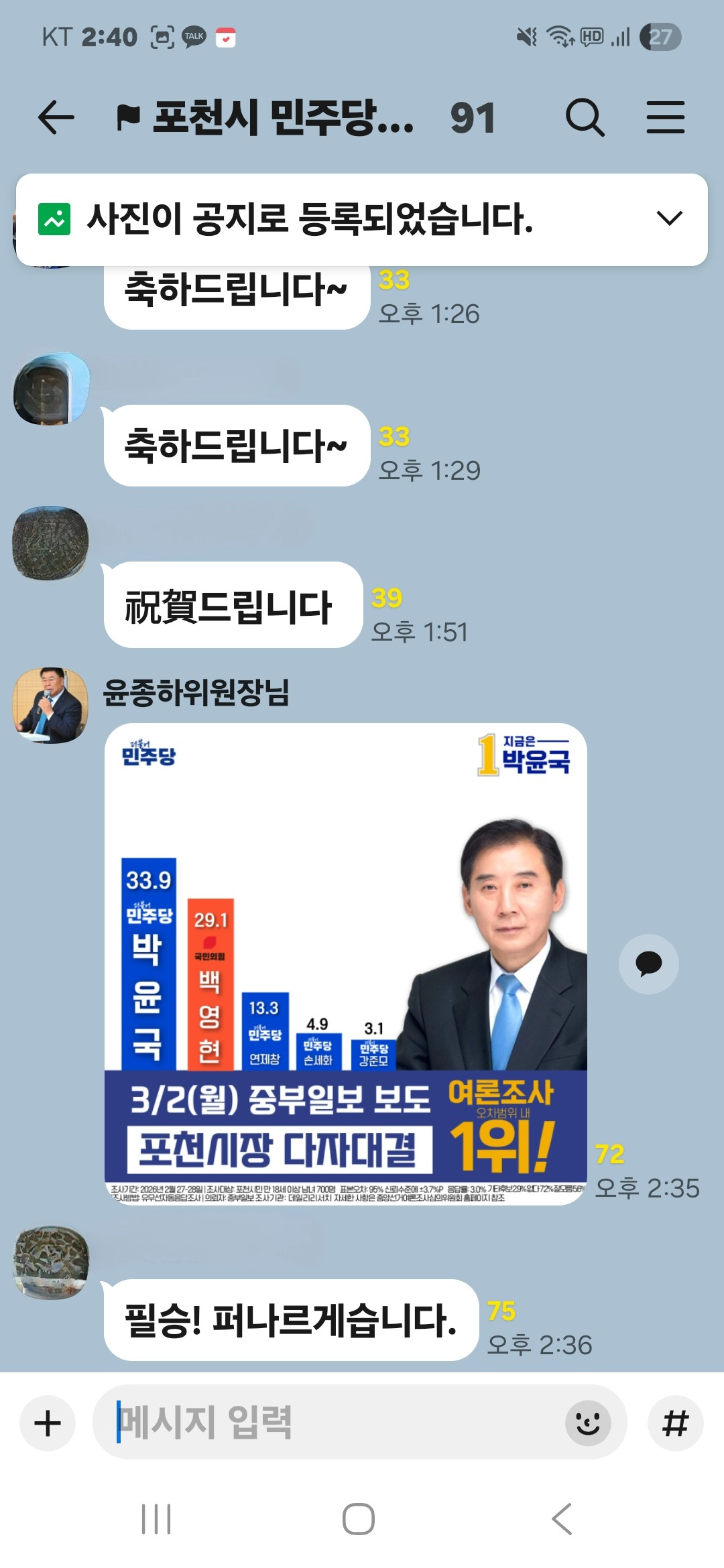724x1568 pixels.
Task: Open the plus attachment menu
Action: 48,1423
